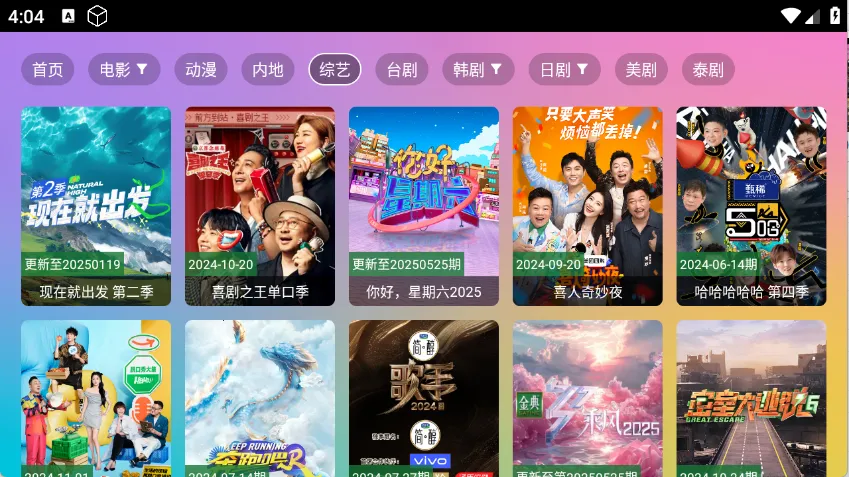
Task: Open the 喜人奇妙夜 show card
Action: tap(588, 205)
